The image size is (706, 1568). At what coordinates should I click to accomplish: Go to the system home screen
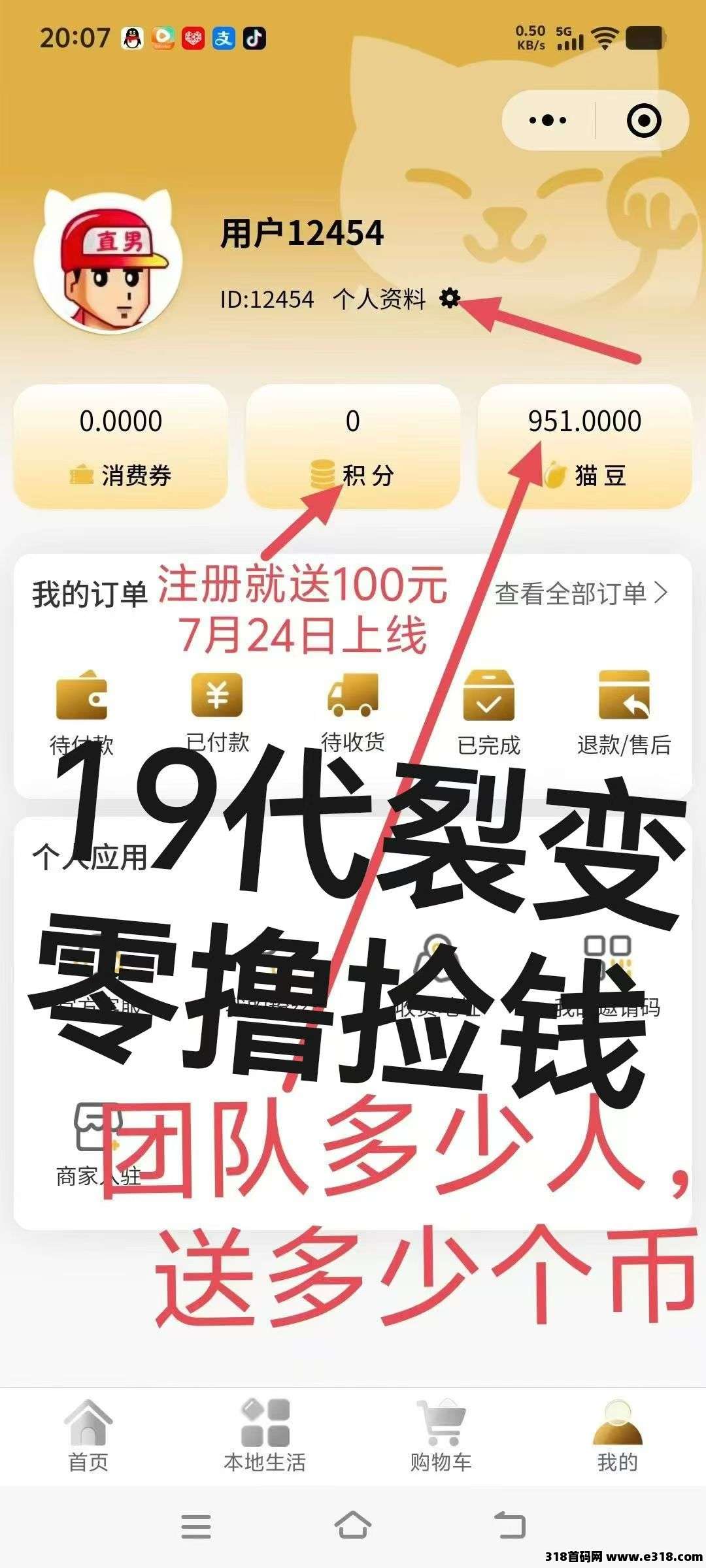click(x=353, y=1527)
